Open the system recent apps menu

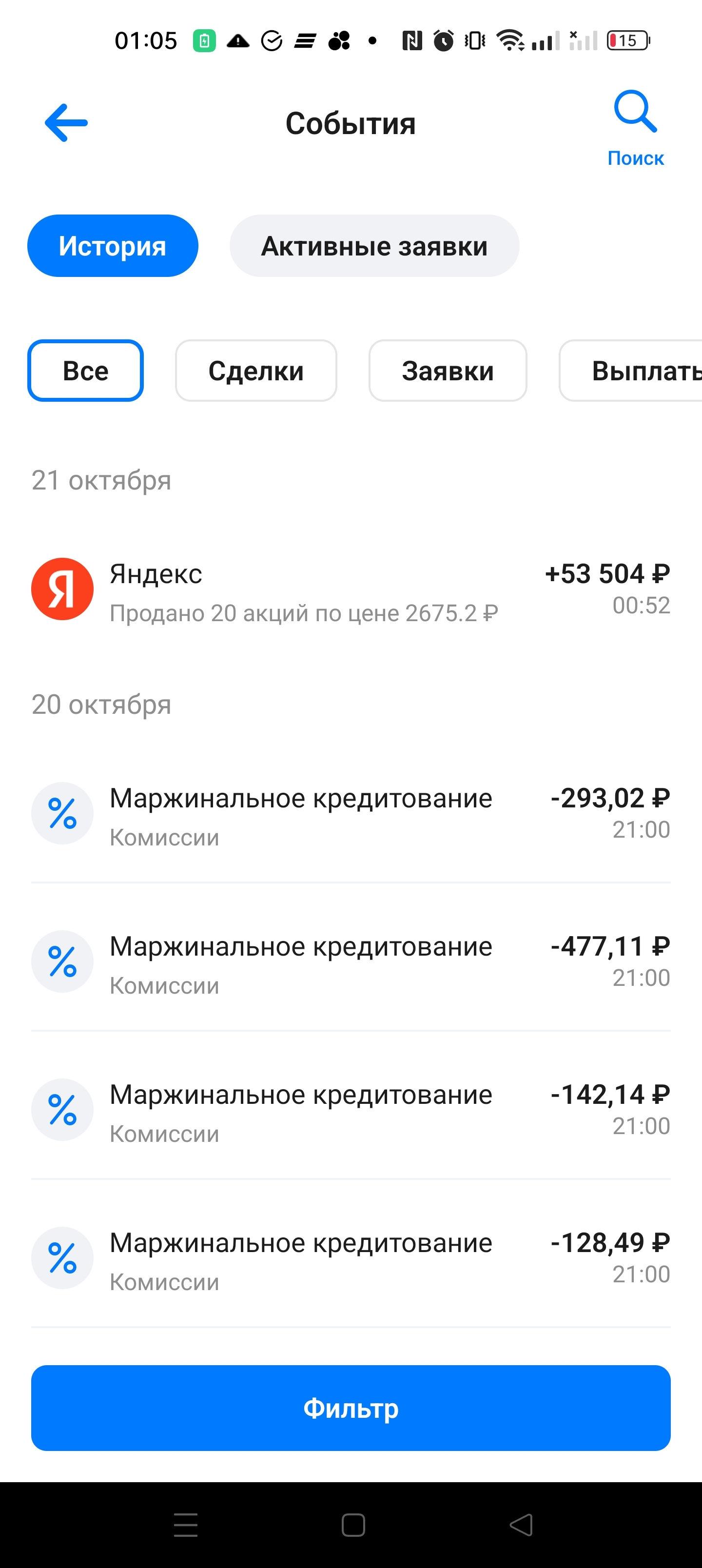point(186,1525)
